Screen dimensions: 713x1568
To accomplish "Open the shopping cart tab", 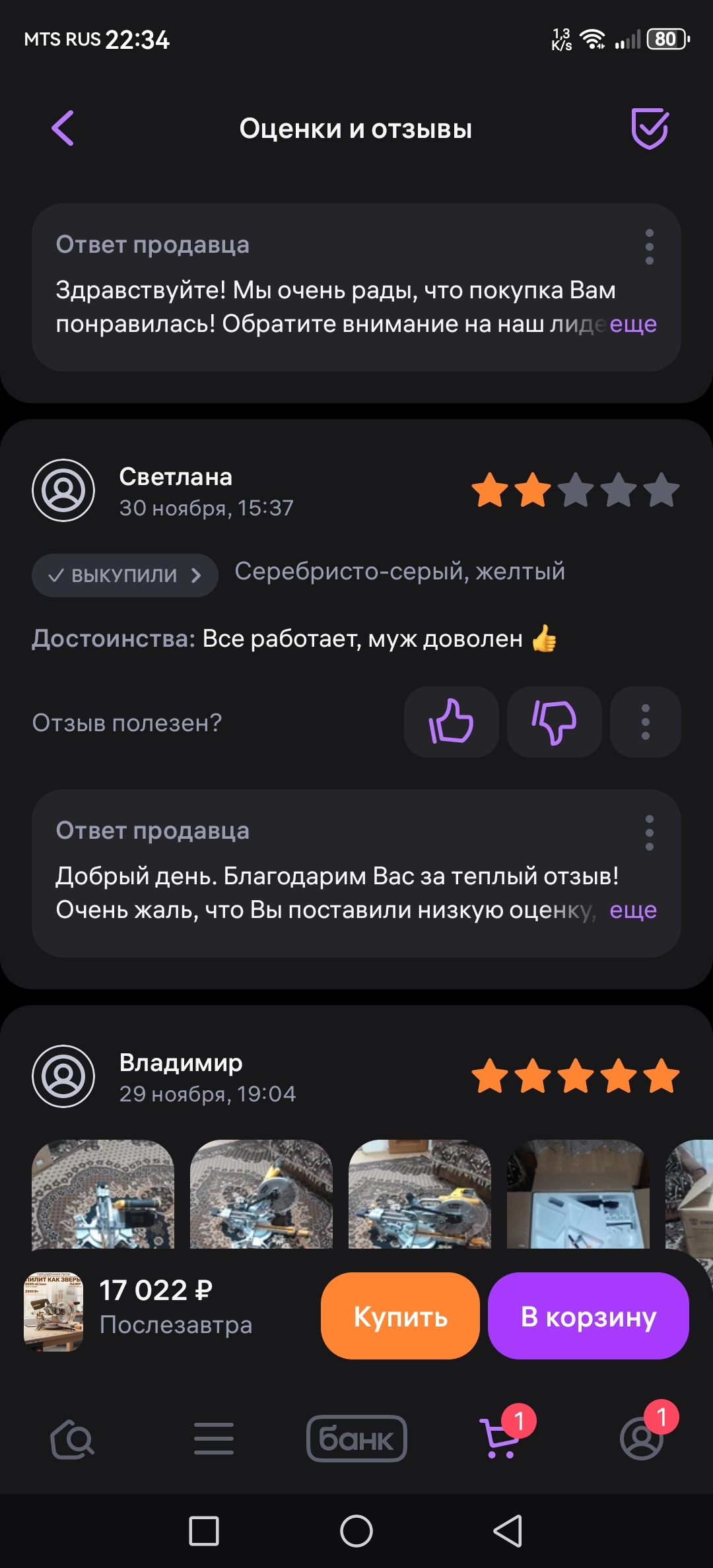I will pos(500,1439).
